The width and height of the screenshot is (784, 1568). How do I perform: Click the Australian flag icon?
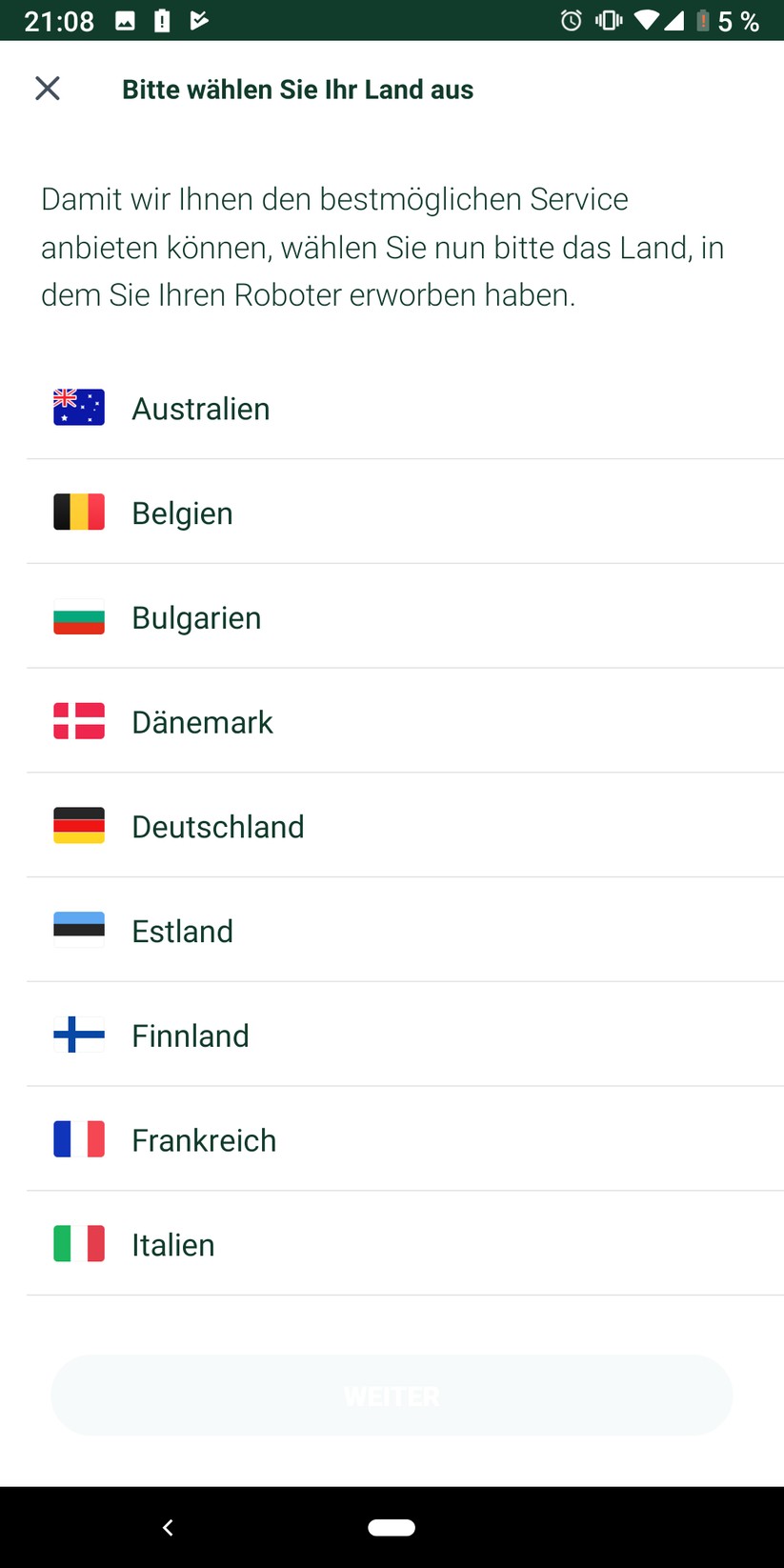point(78,407)
